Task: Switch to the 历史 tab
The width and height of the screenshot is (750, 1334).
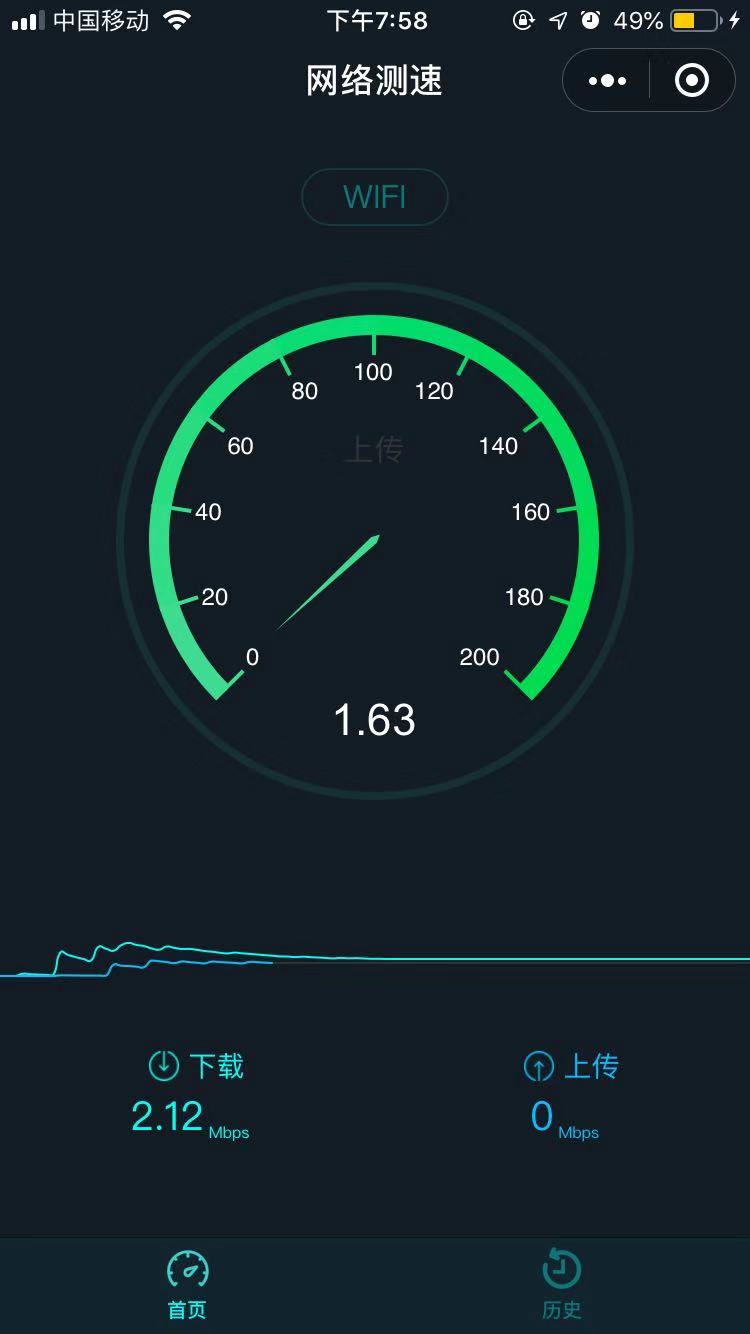Action: pos(562,1284)
